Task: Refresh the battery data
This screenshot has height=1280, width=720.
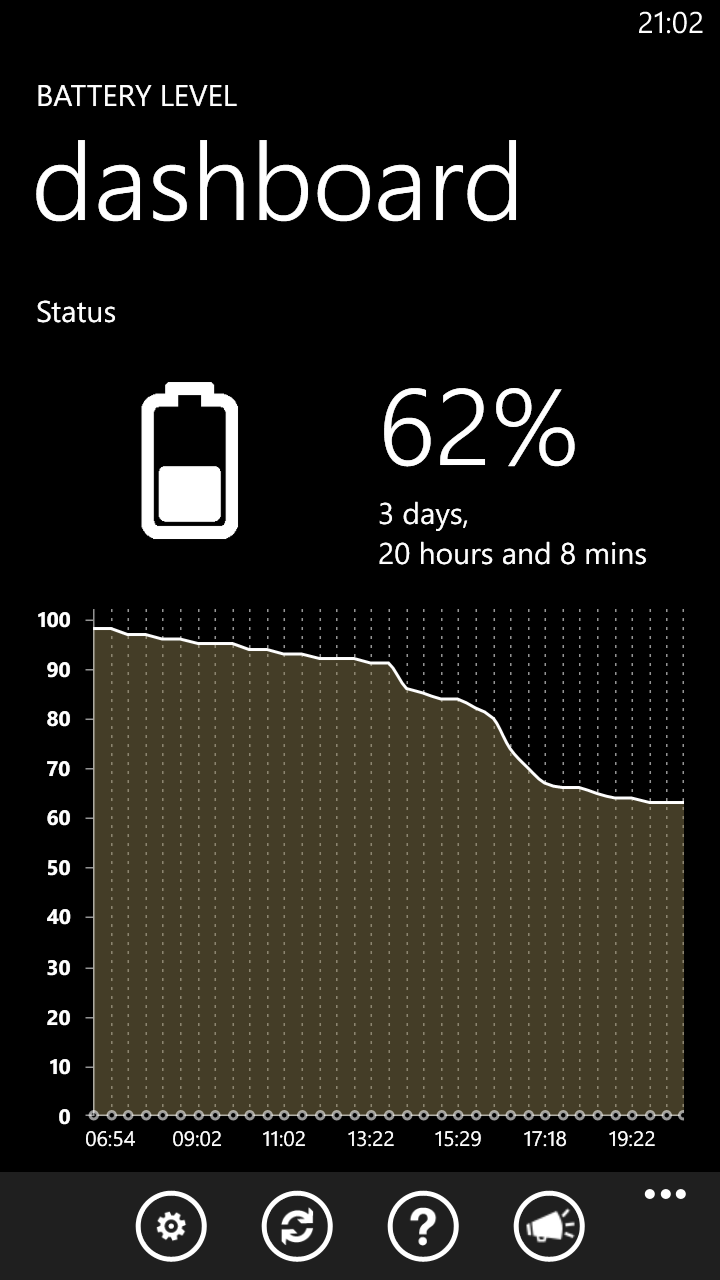Action: pos(297,1226)
